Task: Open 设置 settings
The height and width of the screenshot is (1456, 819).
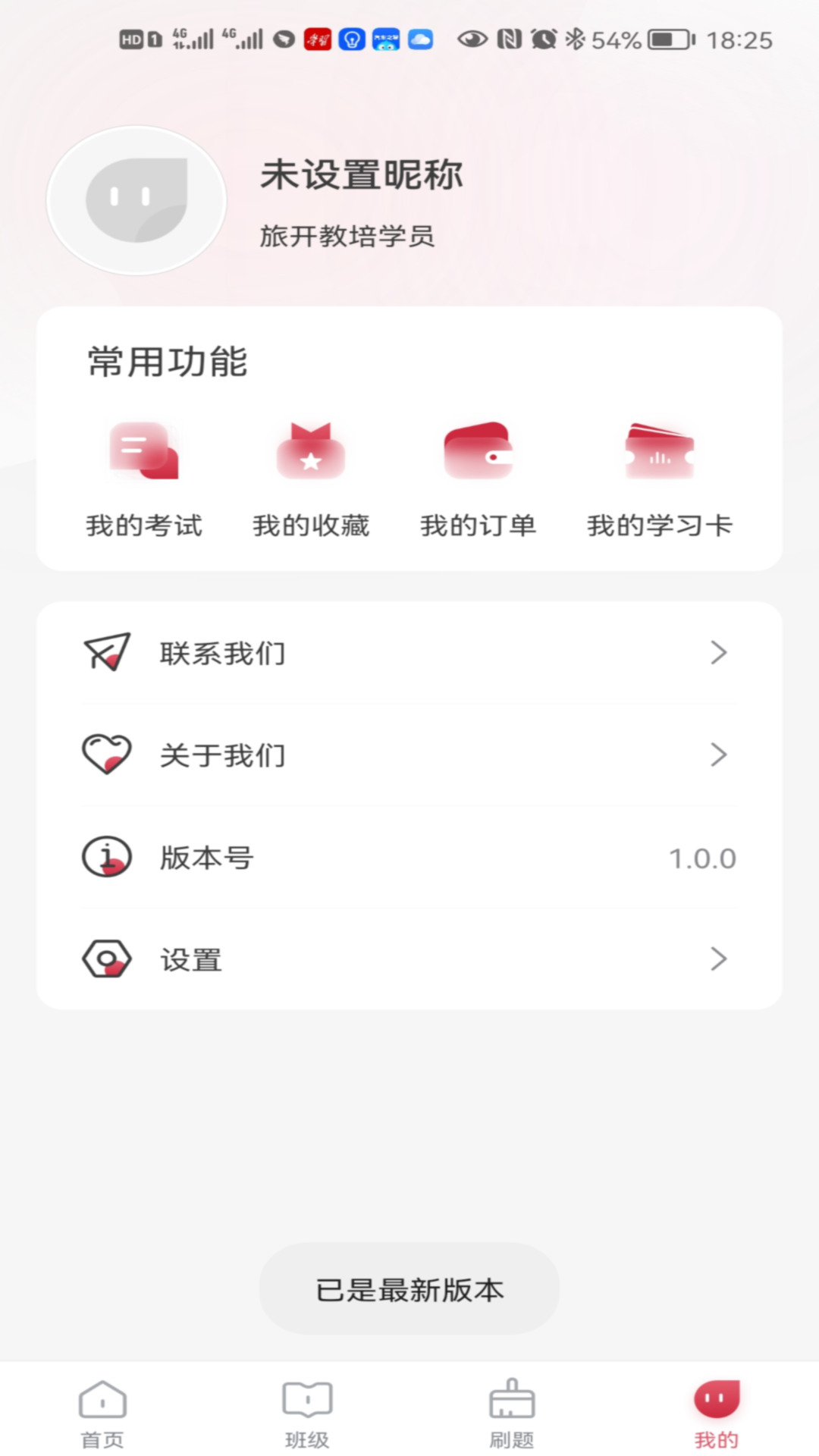Action: pyautogui.click(x=409, y=959)
